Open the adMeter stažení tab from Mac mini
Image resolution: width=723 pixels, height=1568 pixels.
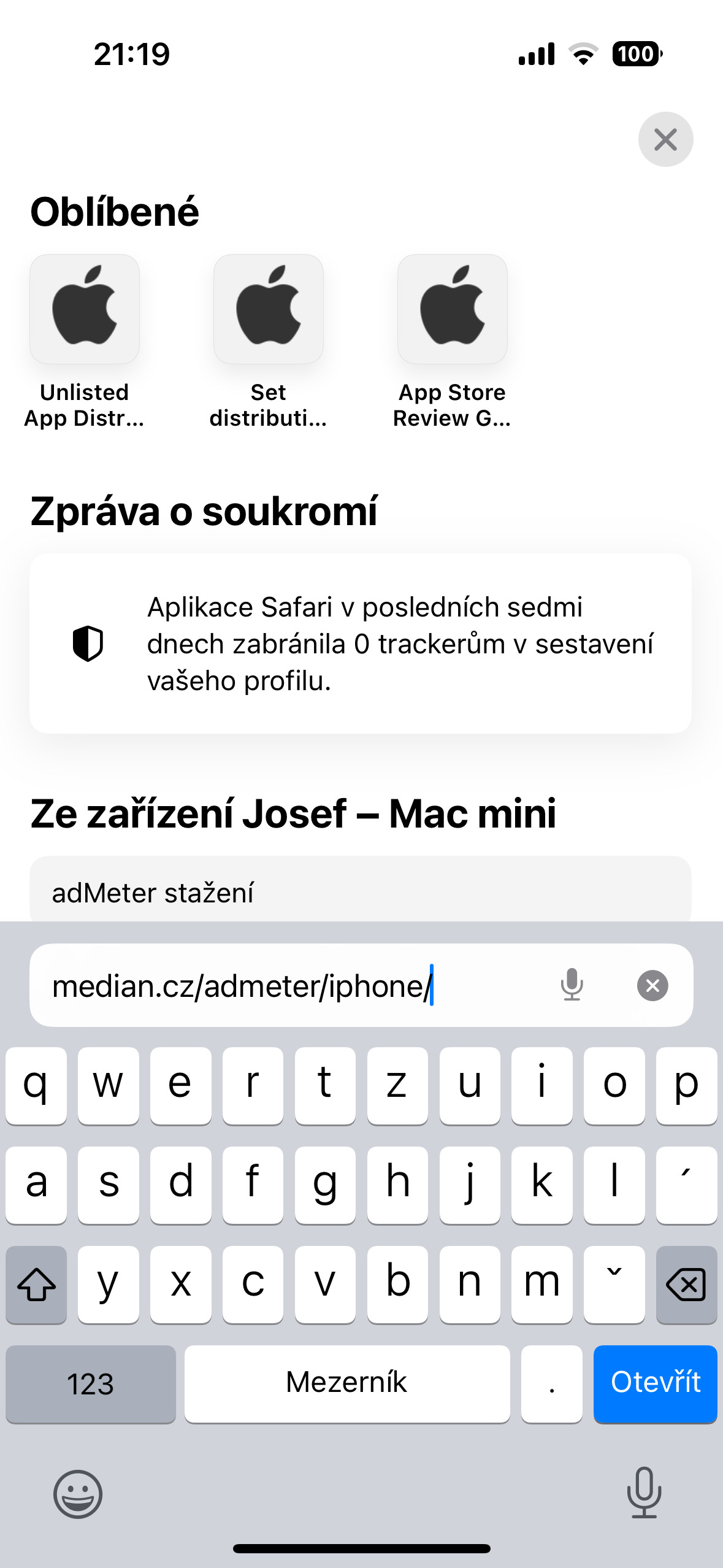tap(361, 892)
